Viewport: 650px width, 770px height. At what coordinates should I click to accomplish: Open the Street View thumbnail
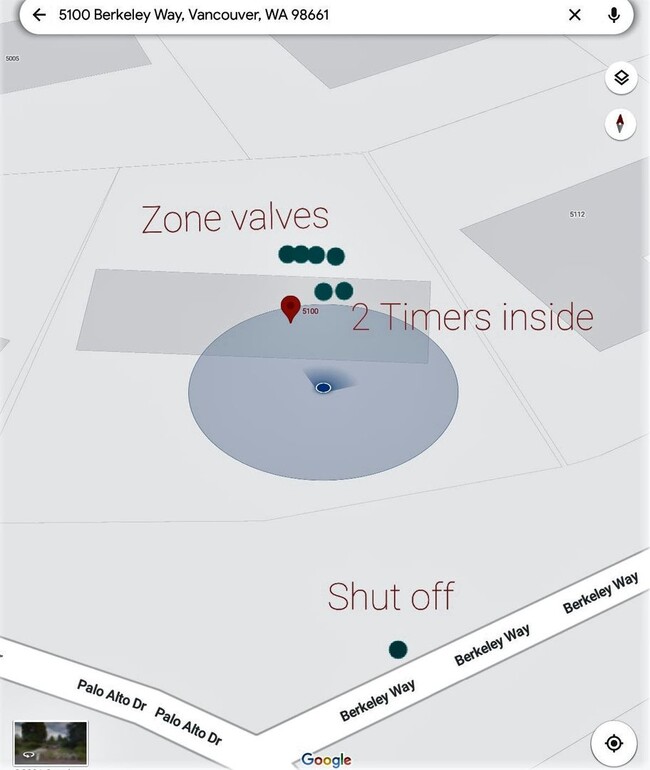point(50,744)
